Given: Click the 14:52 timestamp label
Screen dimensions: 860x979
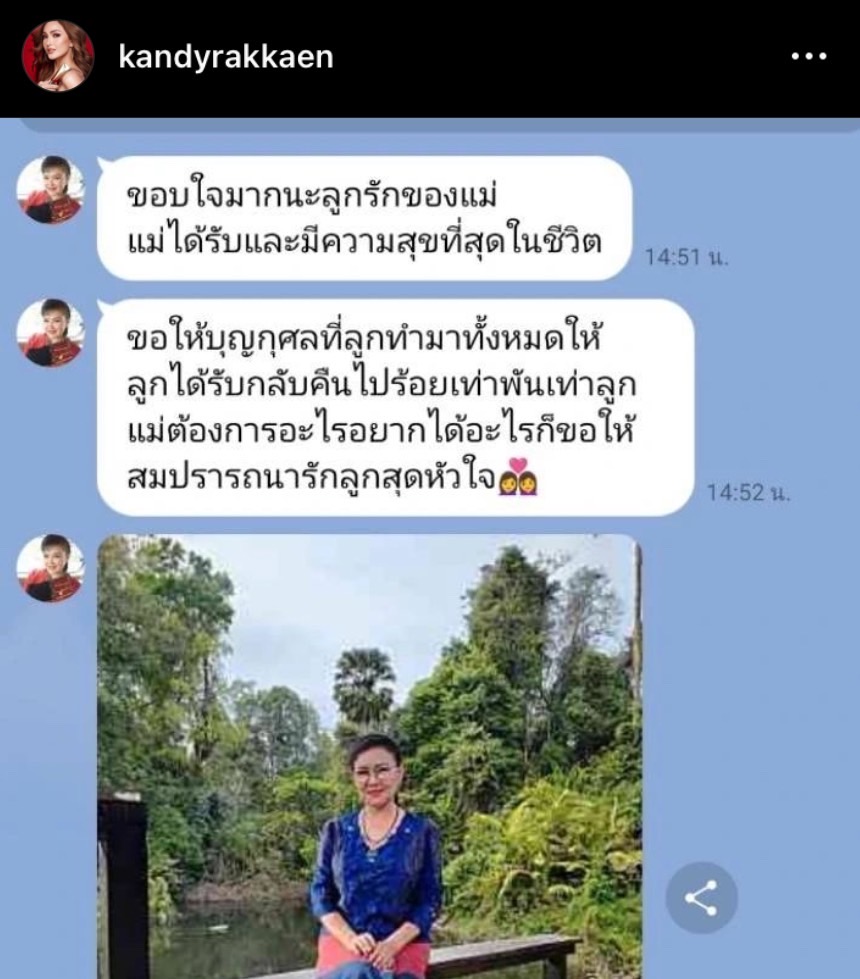Looking at the screenshot, I should (748, 490).
